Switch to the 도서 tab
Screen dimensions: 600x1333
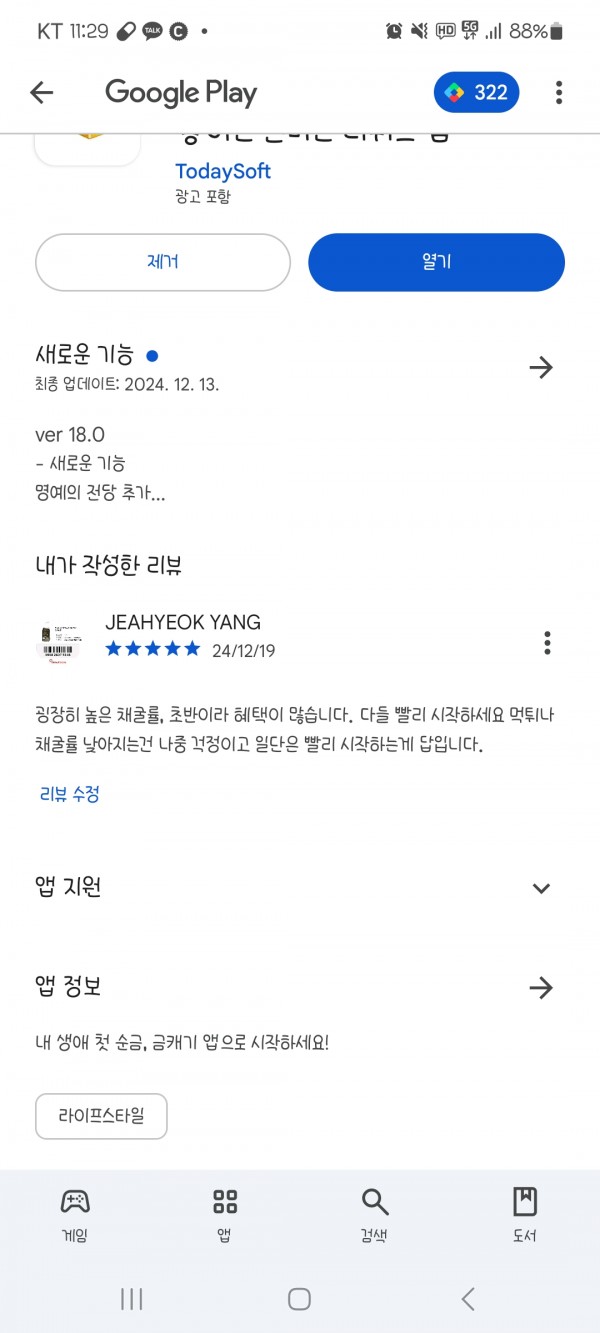click(x=525, y=1215)
